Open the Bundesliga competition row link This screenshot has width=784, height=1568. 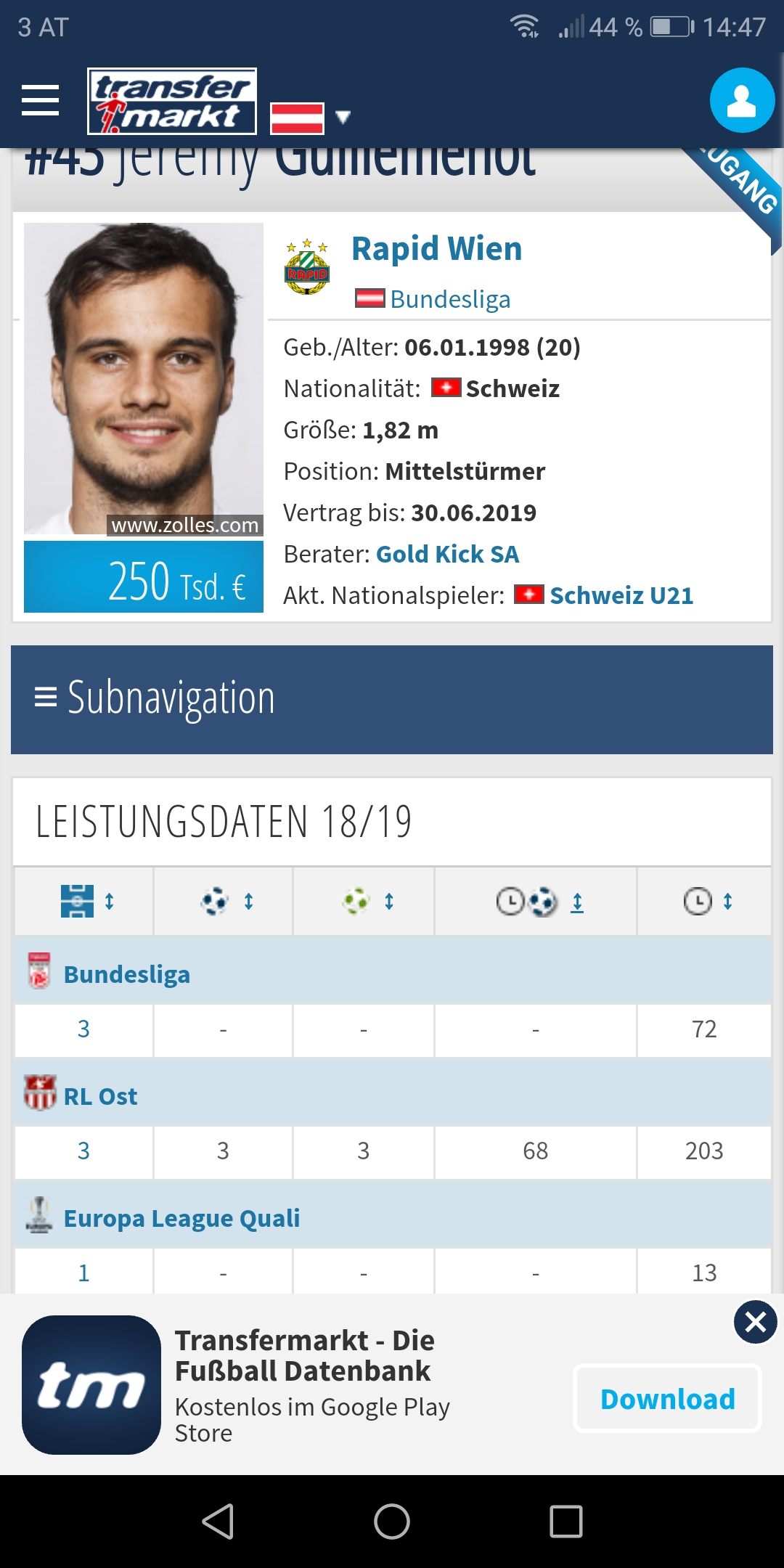click(x=127, y=974)
